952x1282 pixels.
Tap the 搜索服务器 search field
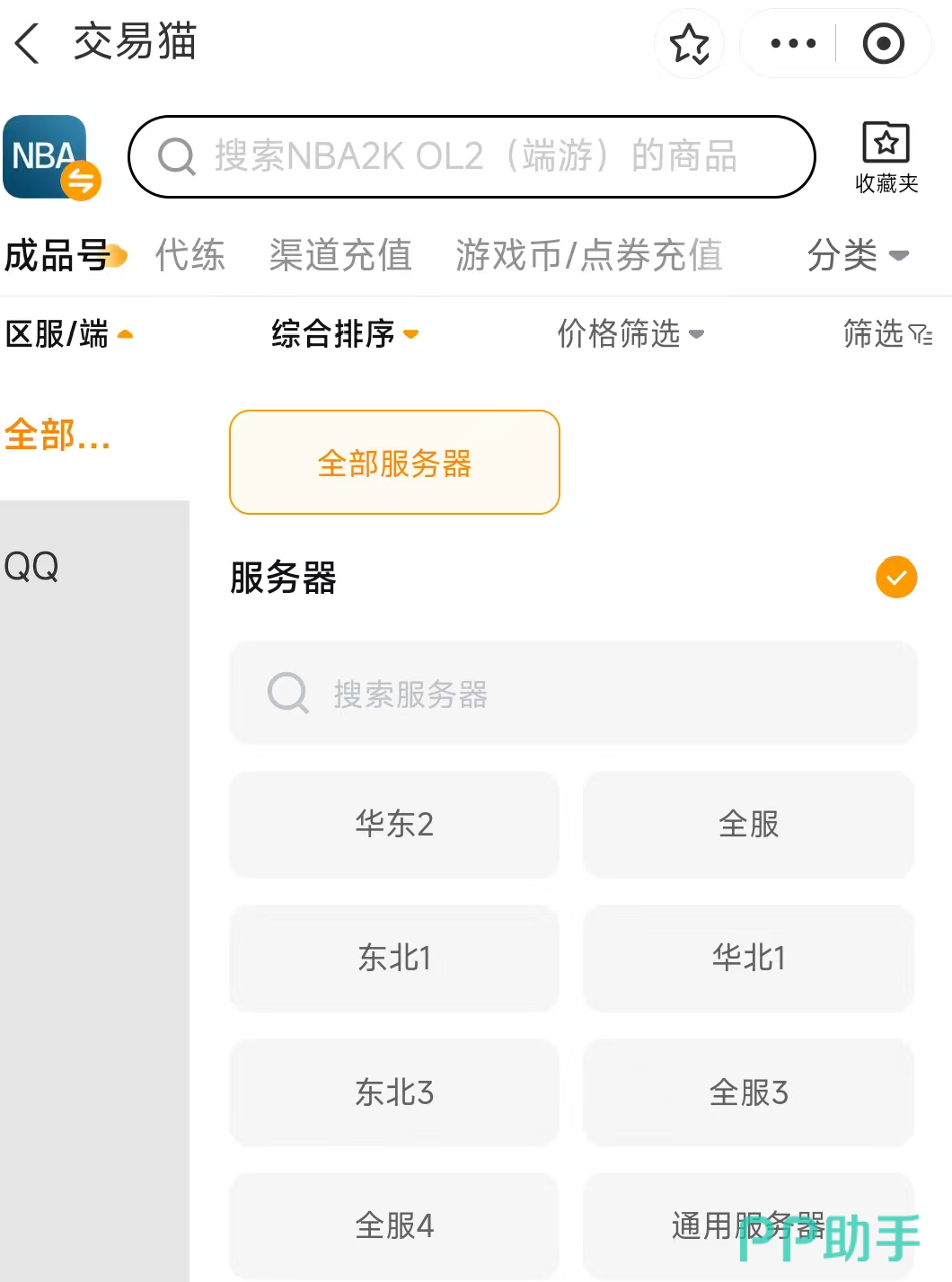pos(573,693)
